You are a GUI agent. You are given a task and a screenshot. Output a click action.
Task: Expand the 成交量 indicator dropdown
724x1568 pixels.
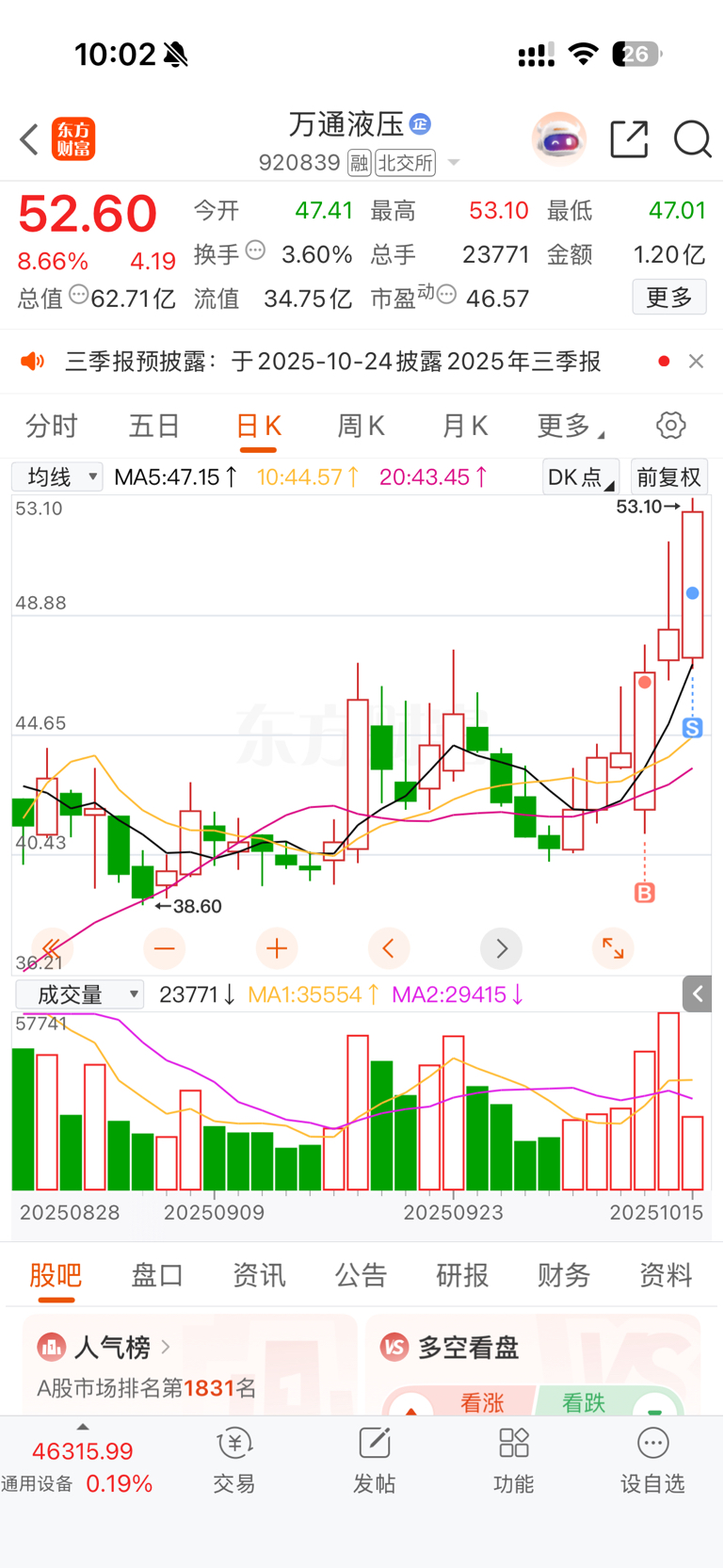80,994
